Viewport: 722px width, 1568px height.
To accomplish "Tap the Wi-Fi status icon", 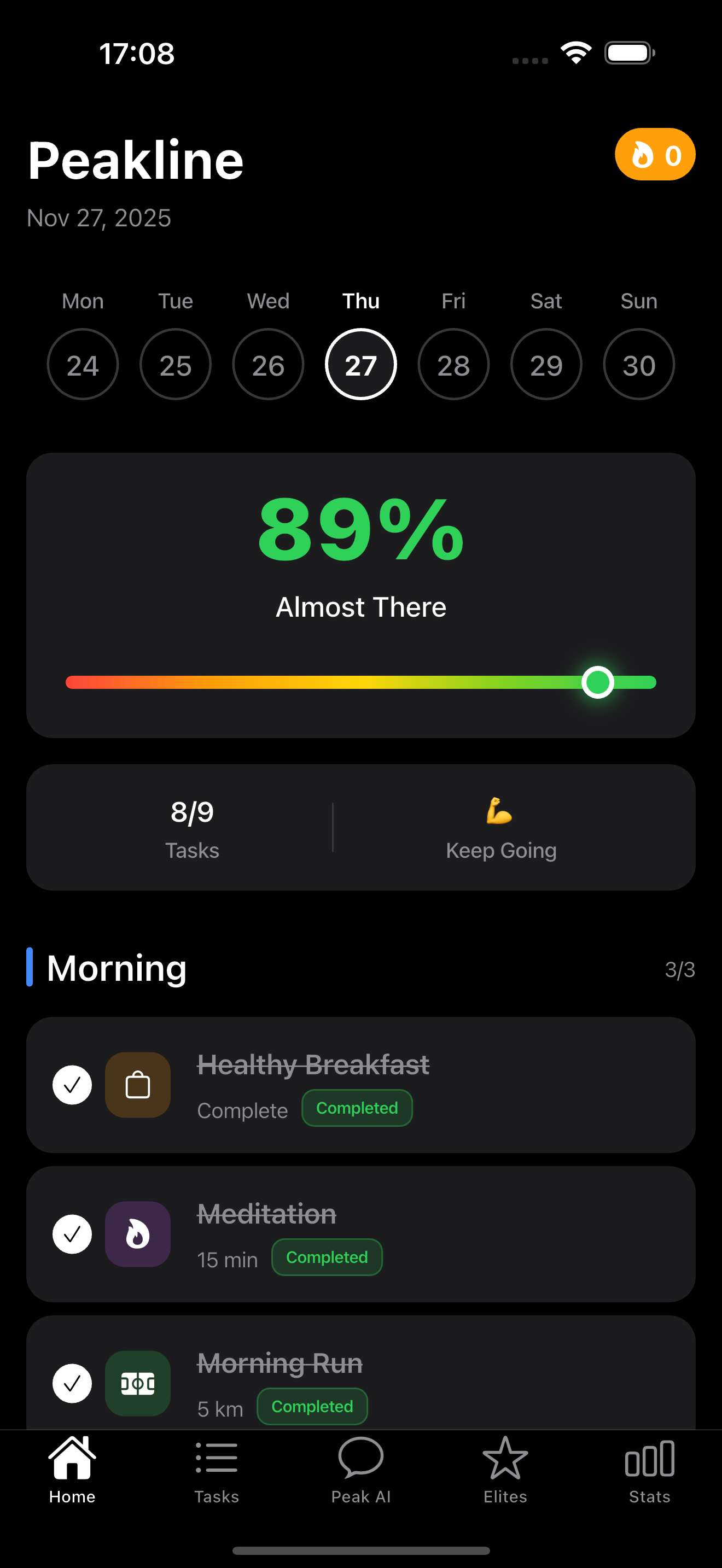I will pyautogui.click(x=575, y=53).
